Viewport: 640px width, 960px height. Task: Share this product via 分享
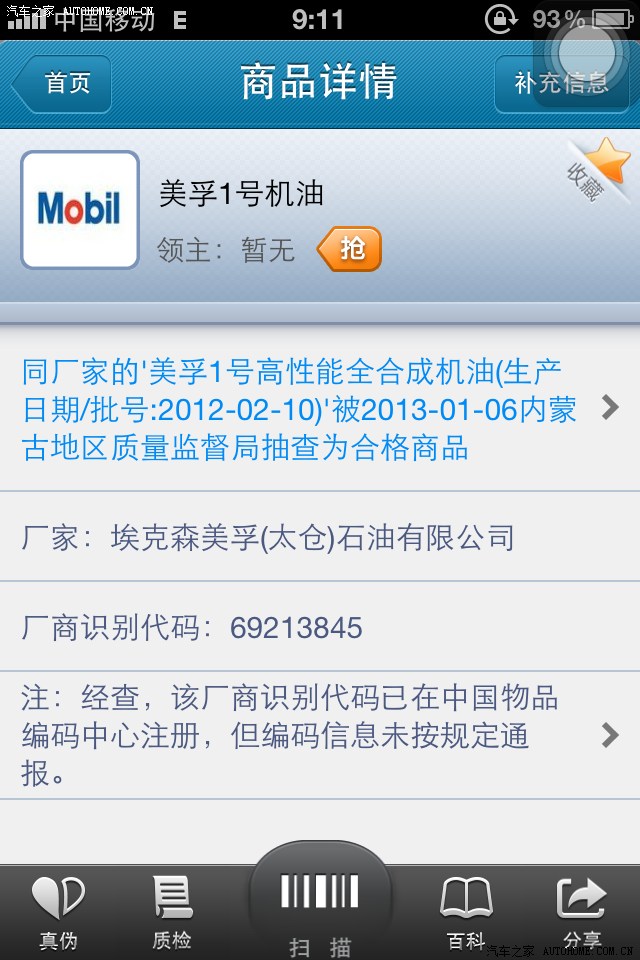pos(581,910)
